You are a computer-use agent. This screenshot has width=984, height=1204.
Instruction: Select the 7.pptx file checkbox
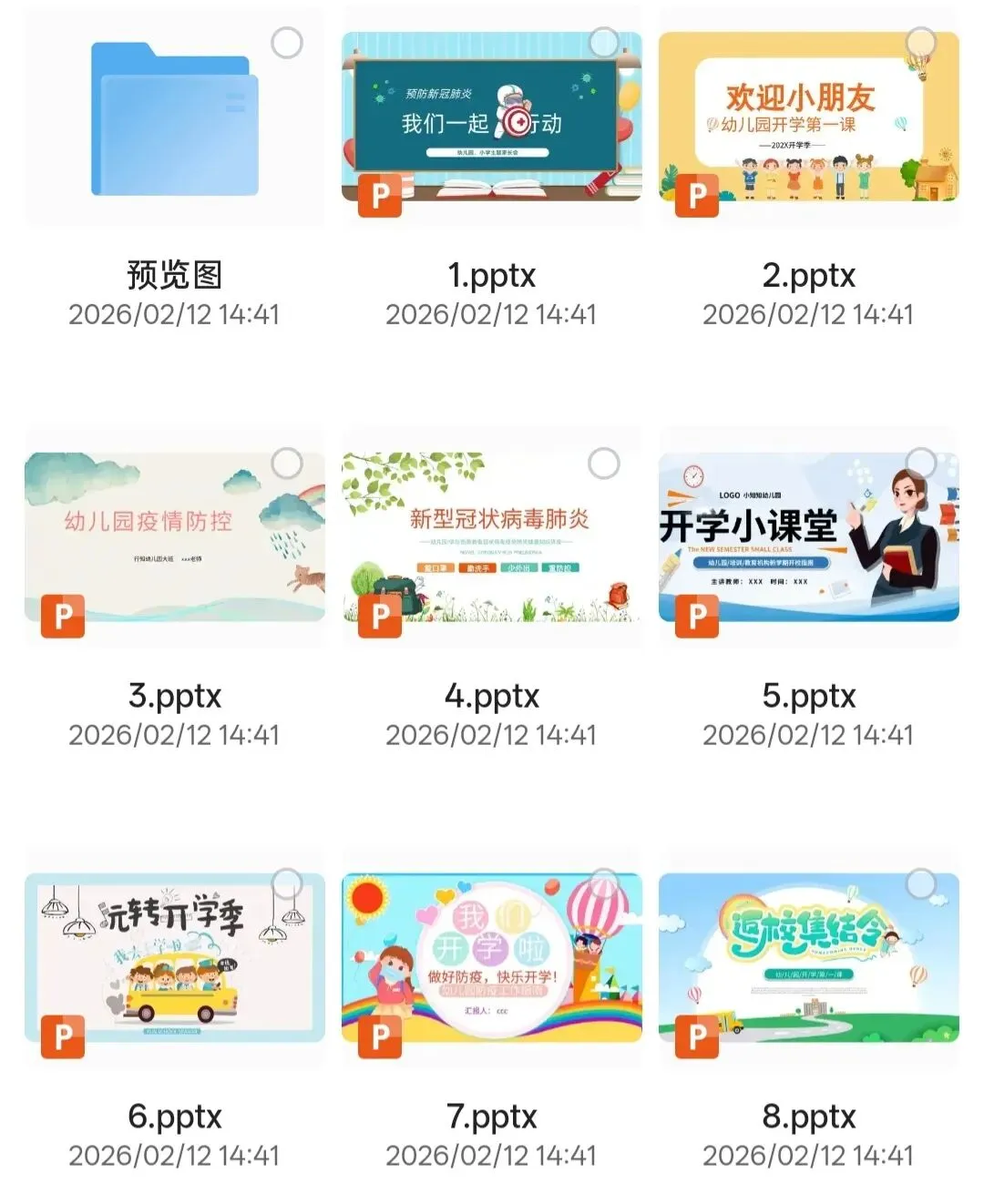point(604,883)
